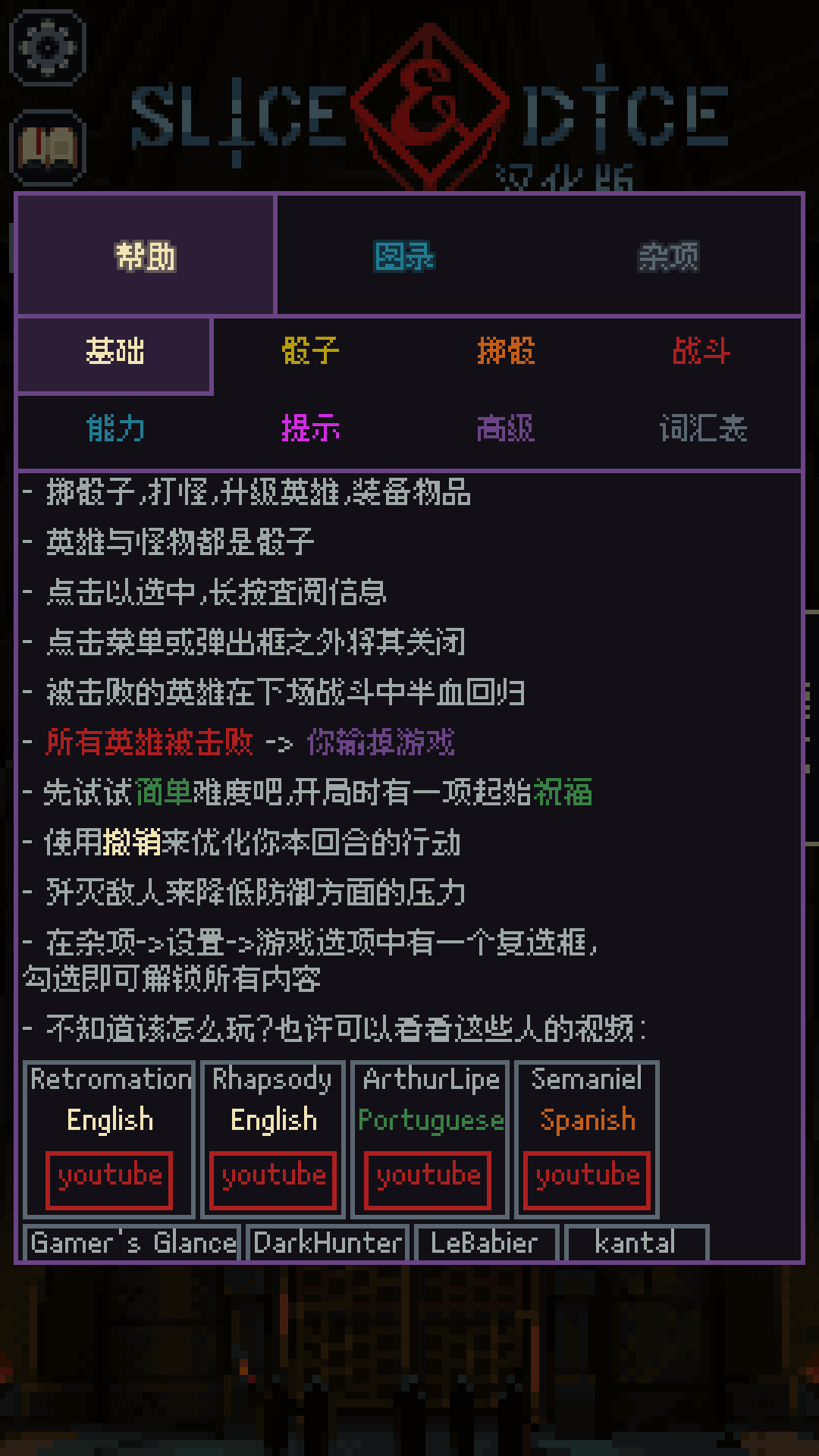This screenshot has height=1456, width=819.
Task: Open Rhapsody's youtube link
Action: pos(273,1179)
